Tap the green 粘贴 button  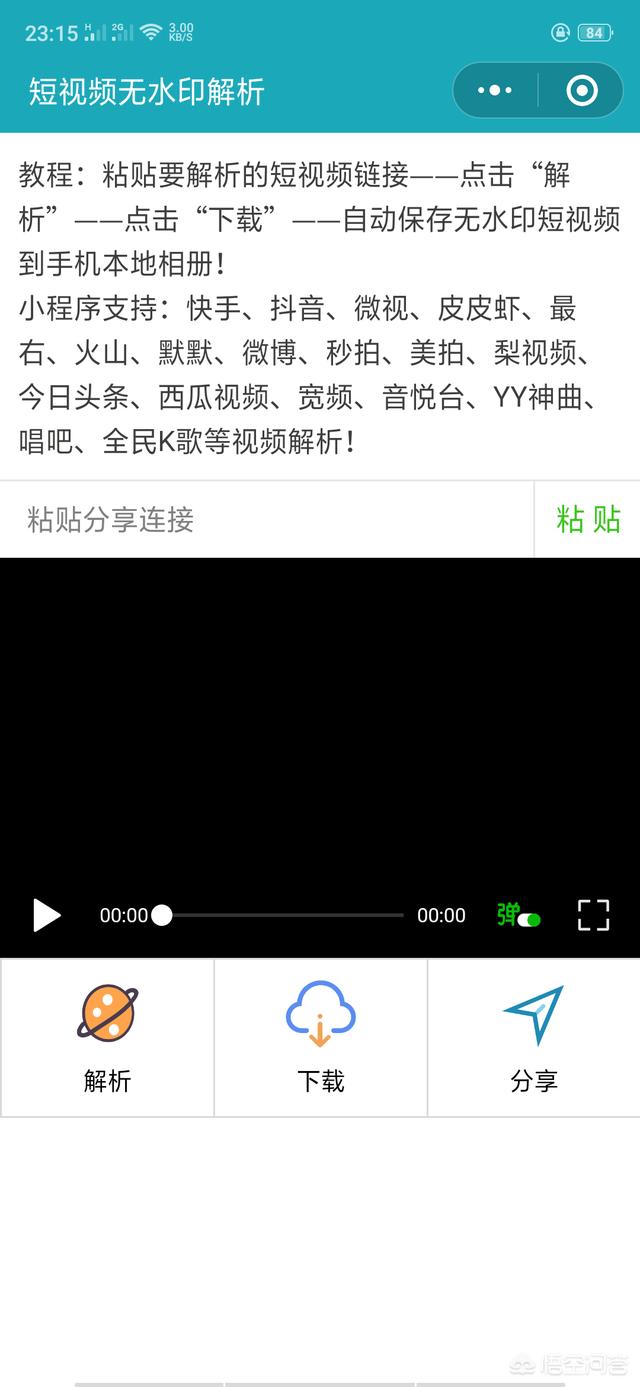coord(588,520)
